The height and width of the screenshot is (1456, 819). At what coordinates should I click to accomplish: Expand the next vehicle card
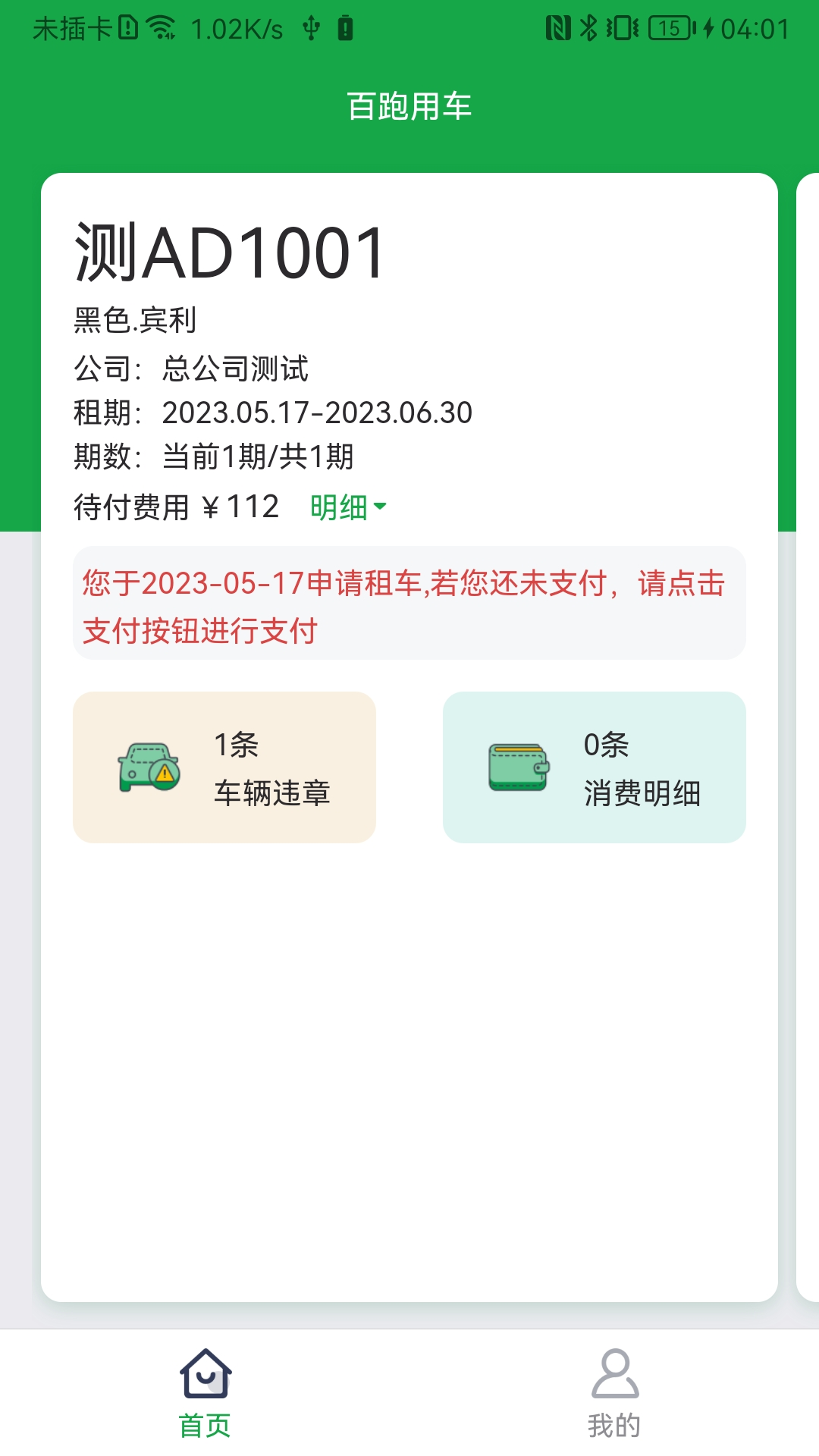(x=808, y=720)
